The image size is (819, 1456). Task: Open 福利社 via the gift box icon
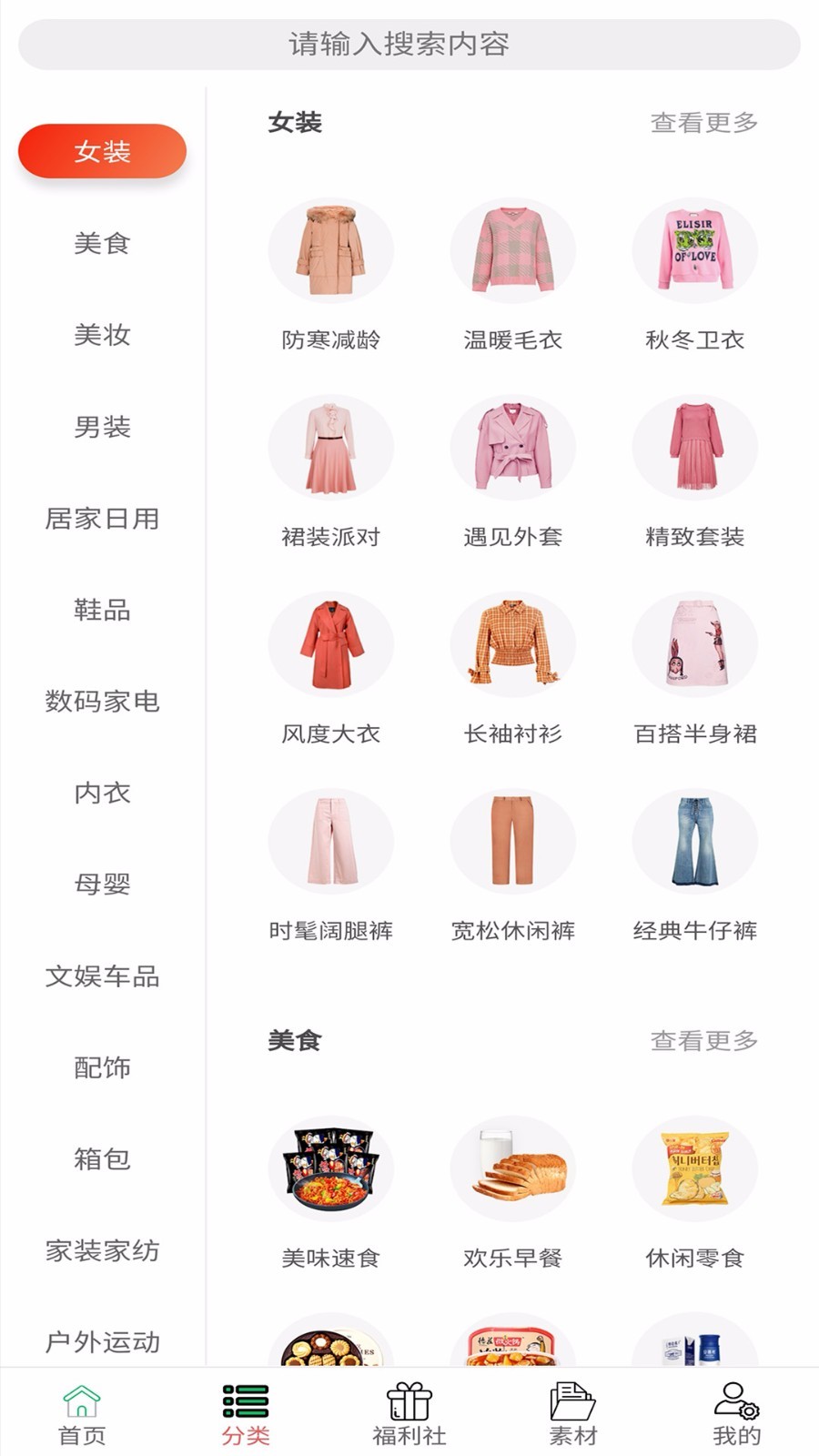(x=408, y=1401)
